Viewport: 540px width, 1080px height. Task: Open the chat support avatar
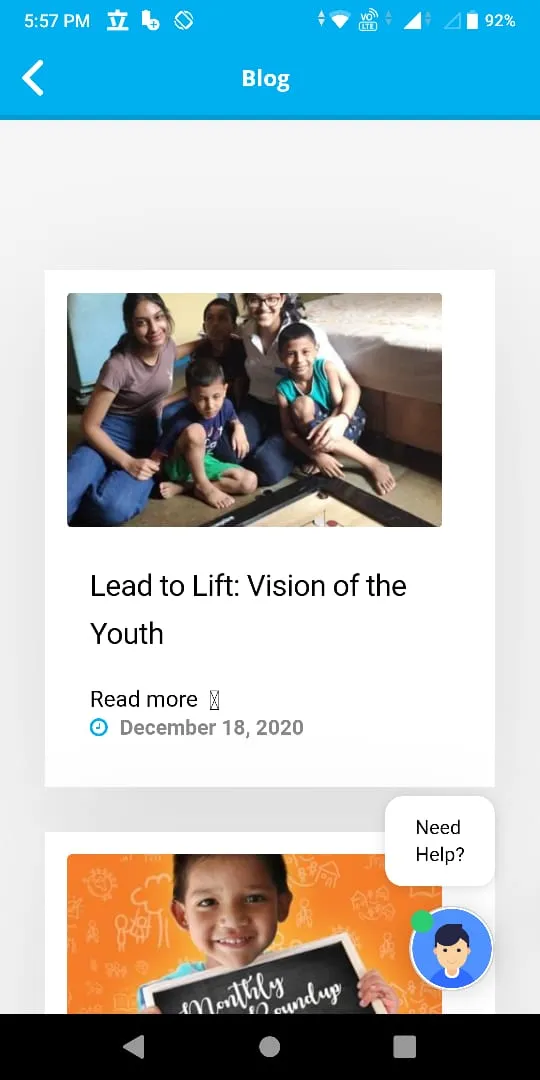tap(451, 948)
